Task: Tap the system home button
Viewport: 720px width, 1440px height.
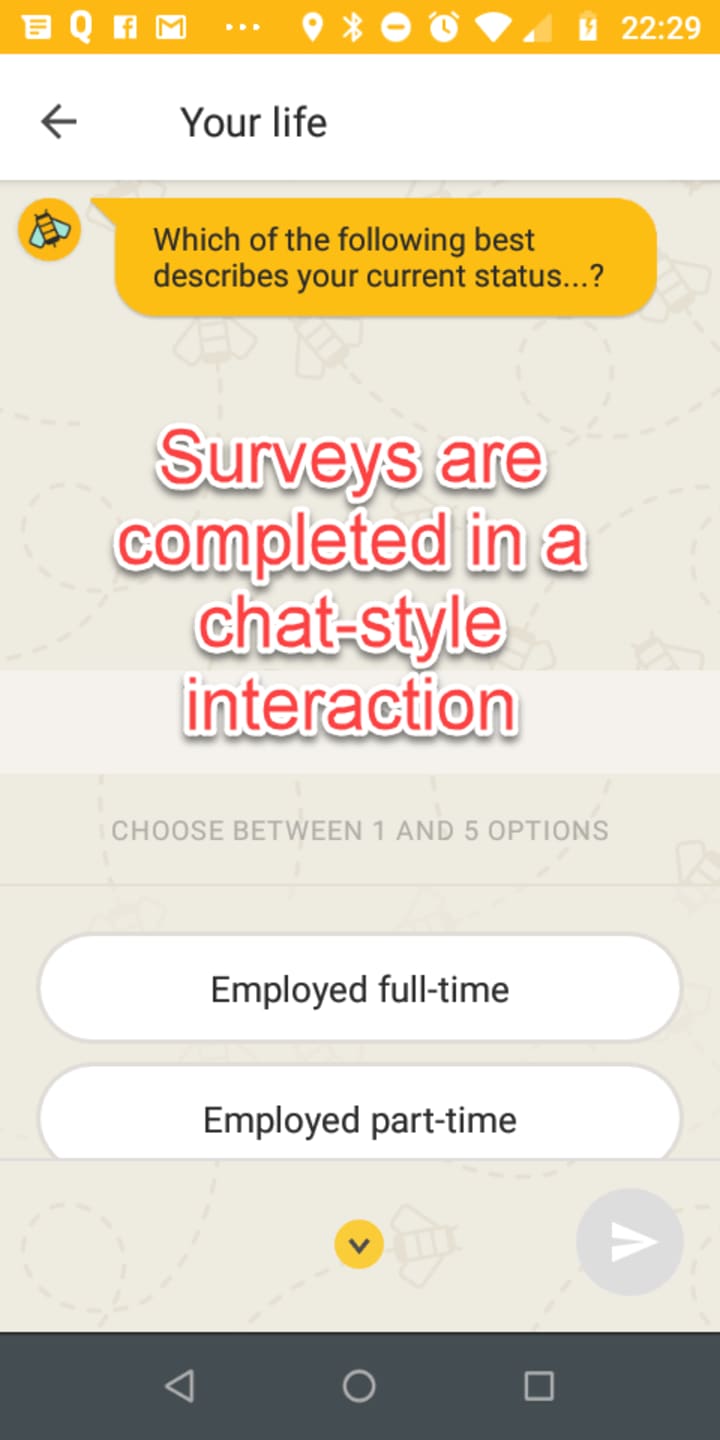Action: click(x=359, y=1386)
